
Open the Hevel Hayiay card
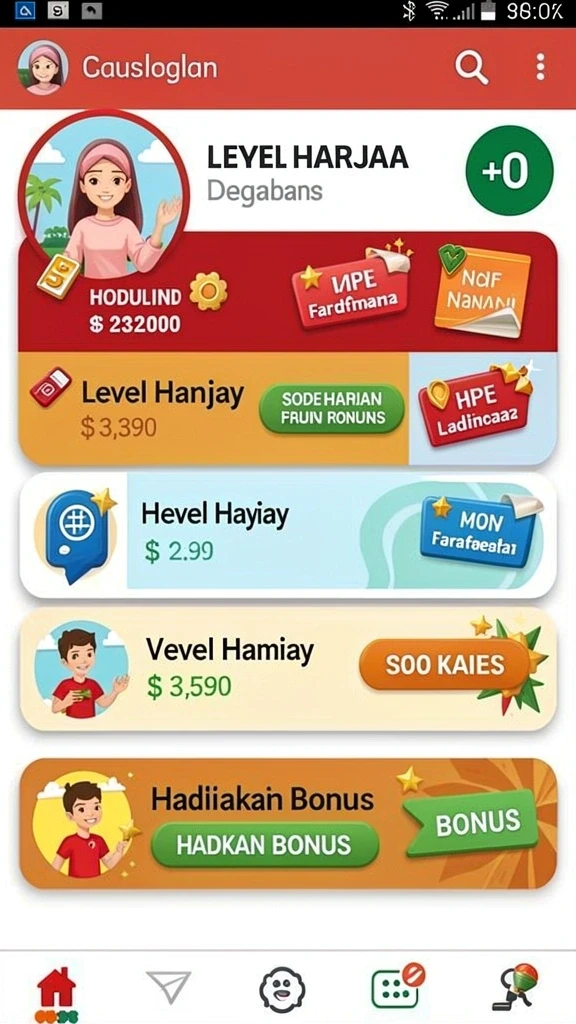[x=288, y=535]
